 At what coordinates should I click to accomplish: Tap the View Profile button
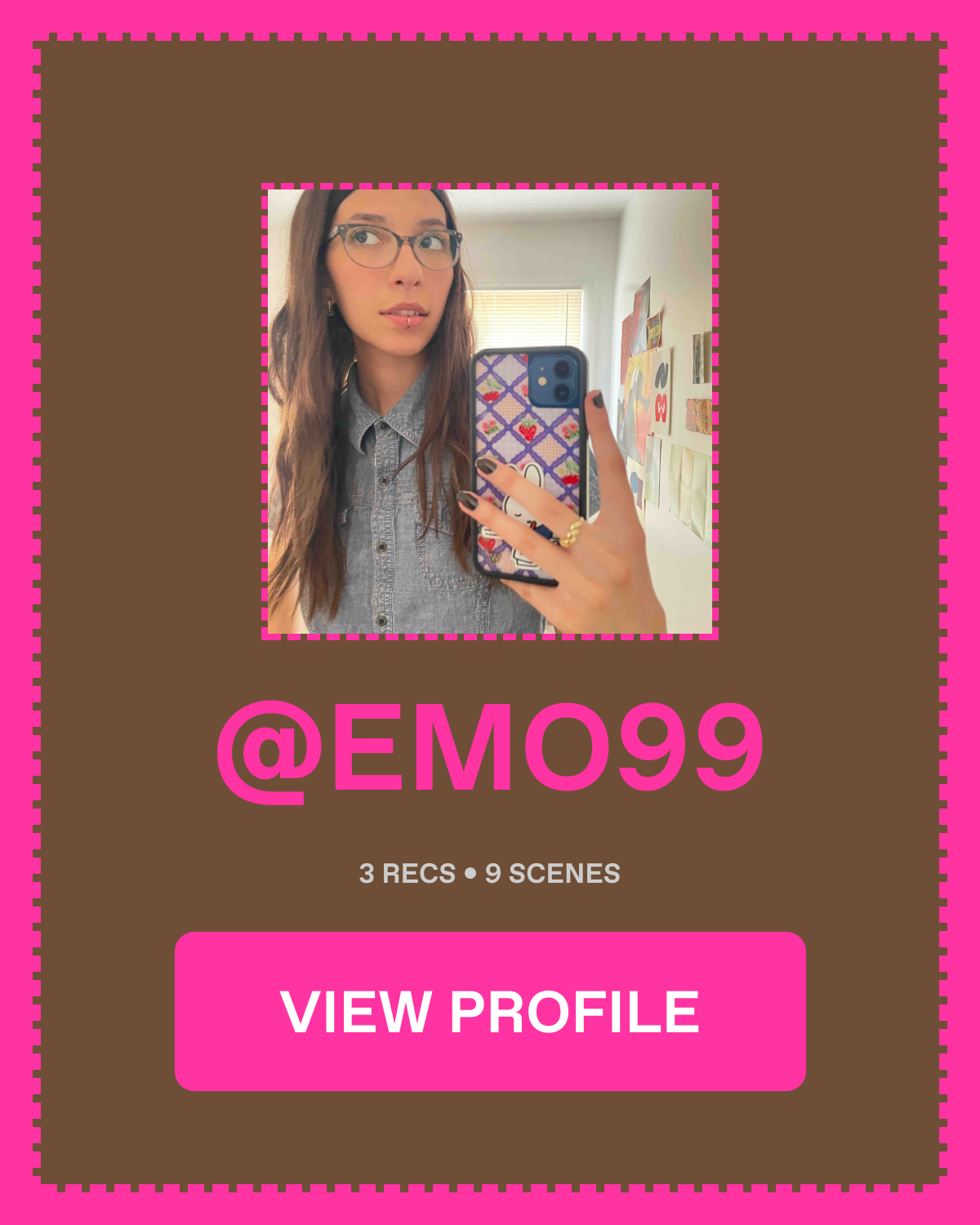490,1011
